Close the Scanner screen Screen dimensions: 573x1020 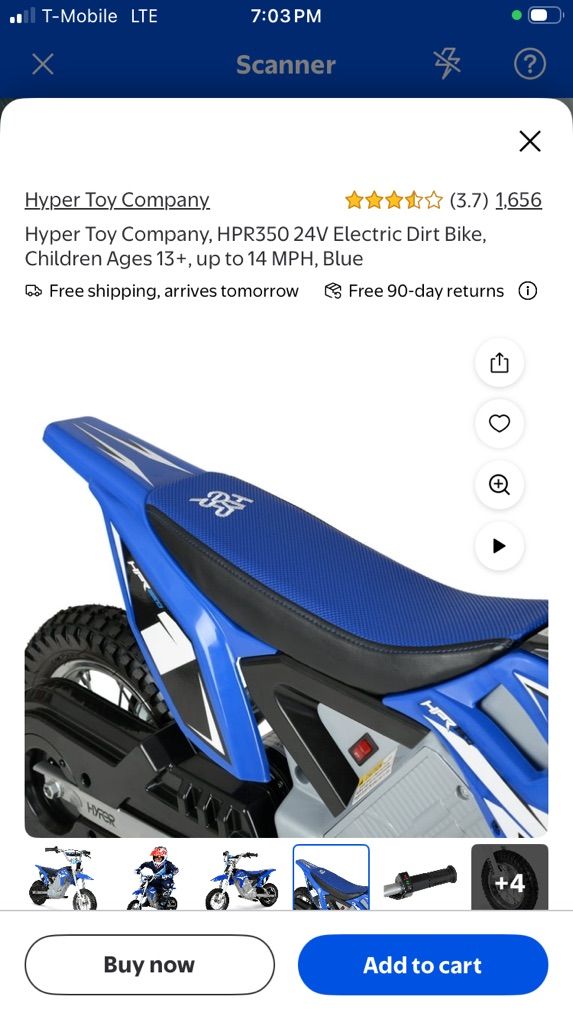coord(43,64)
